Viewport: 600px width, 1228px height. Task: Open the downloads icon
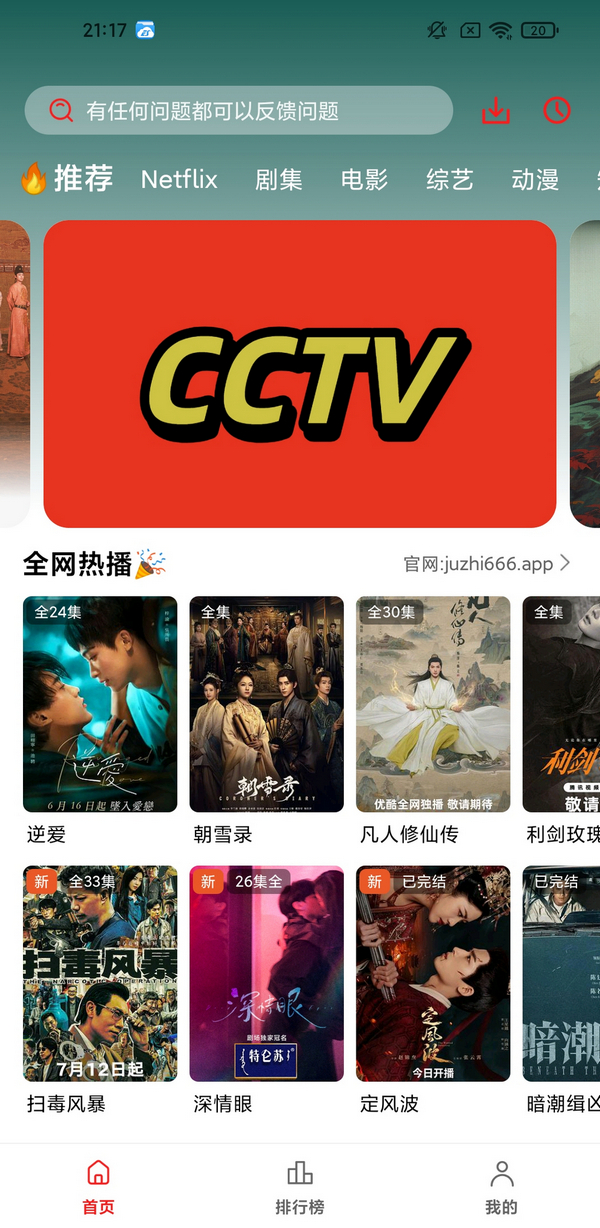point(495,111)
